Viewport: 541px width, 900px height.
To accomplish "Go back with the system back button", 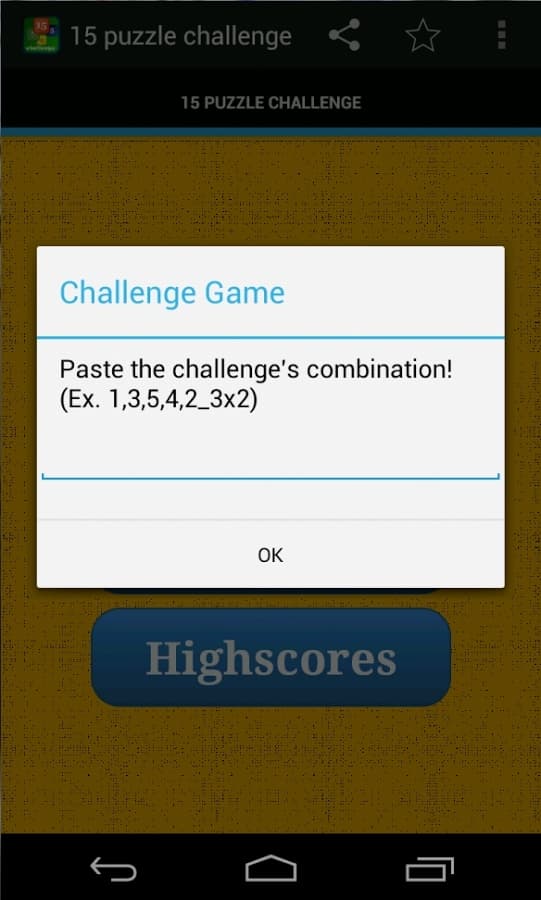I will 114,868.
